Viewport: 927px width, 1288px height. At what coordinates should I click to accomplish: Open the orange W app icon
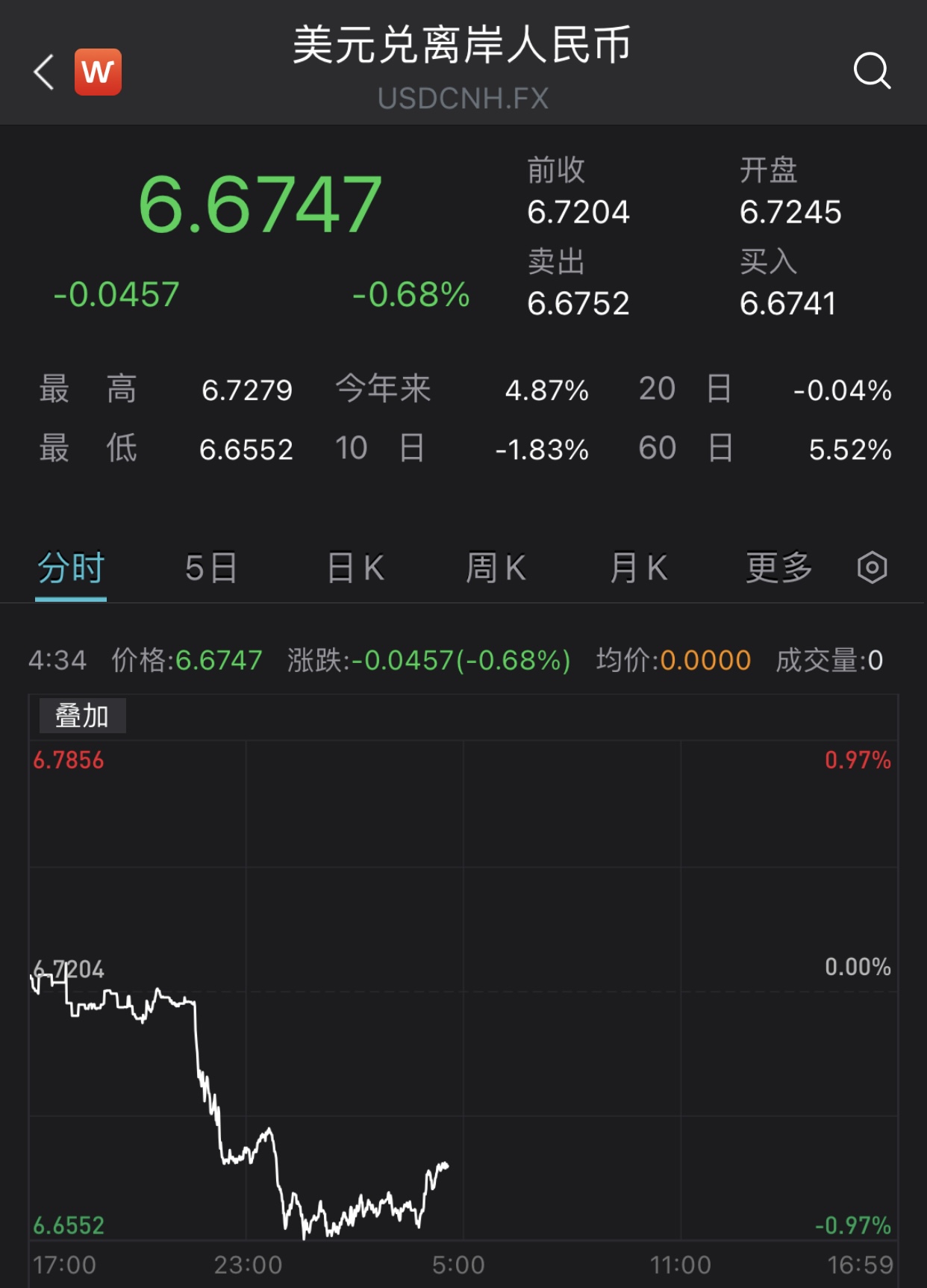tap(98, 72)
